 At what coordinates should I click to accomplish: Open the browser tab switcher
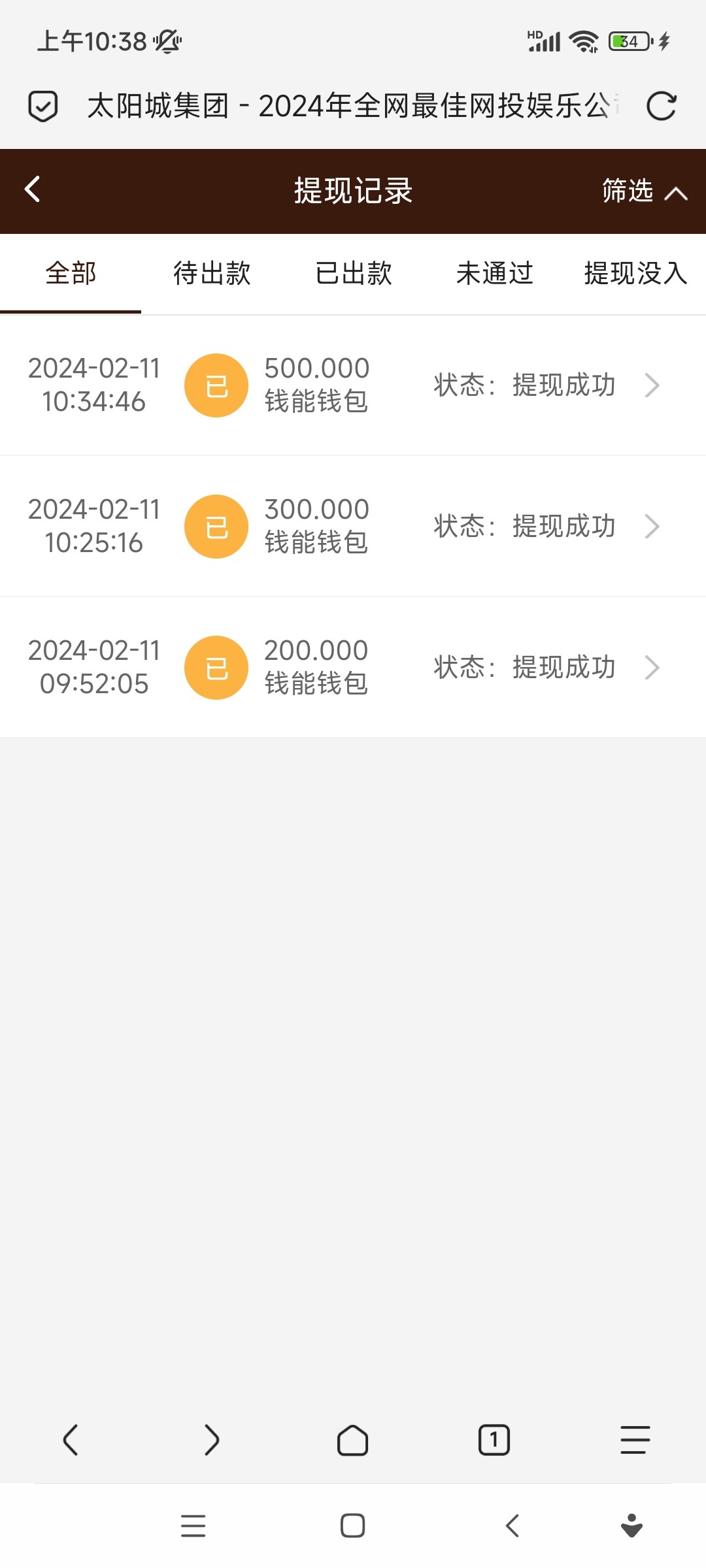pos(494,1440)
